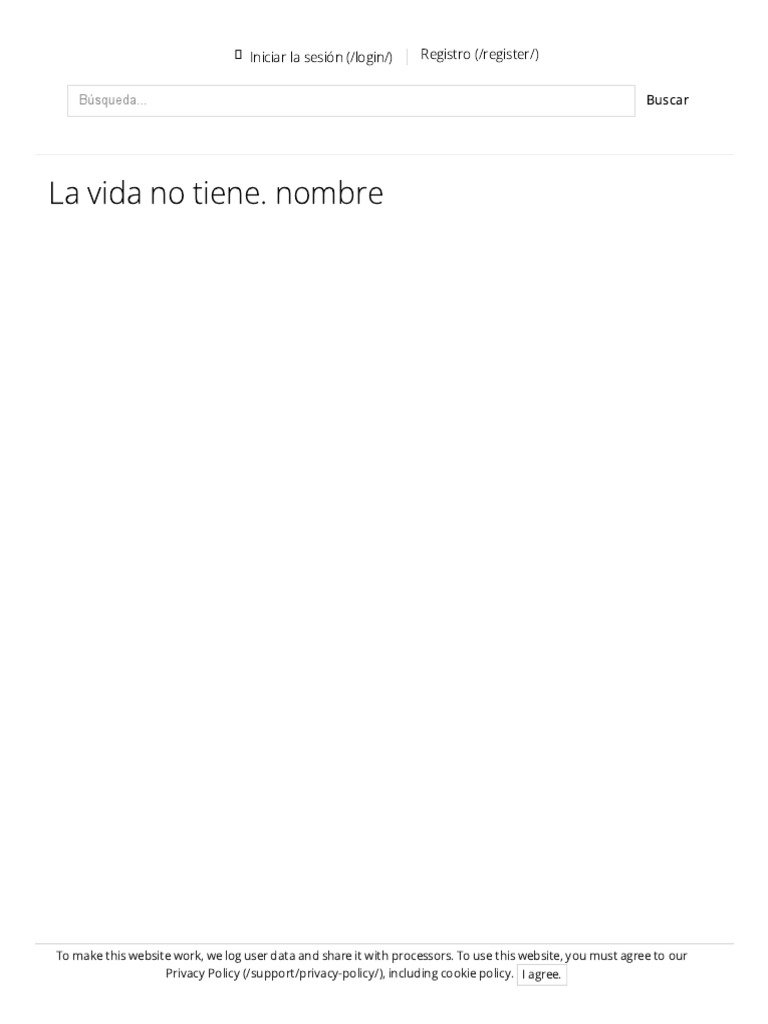Viewport: 768px width, 1024px height.
Task: Tap the Buscar button
Action: (667, 100)
